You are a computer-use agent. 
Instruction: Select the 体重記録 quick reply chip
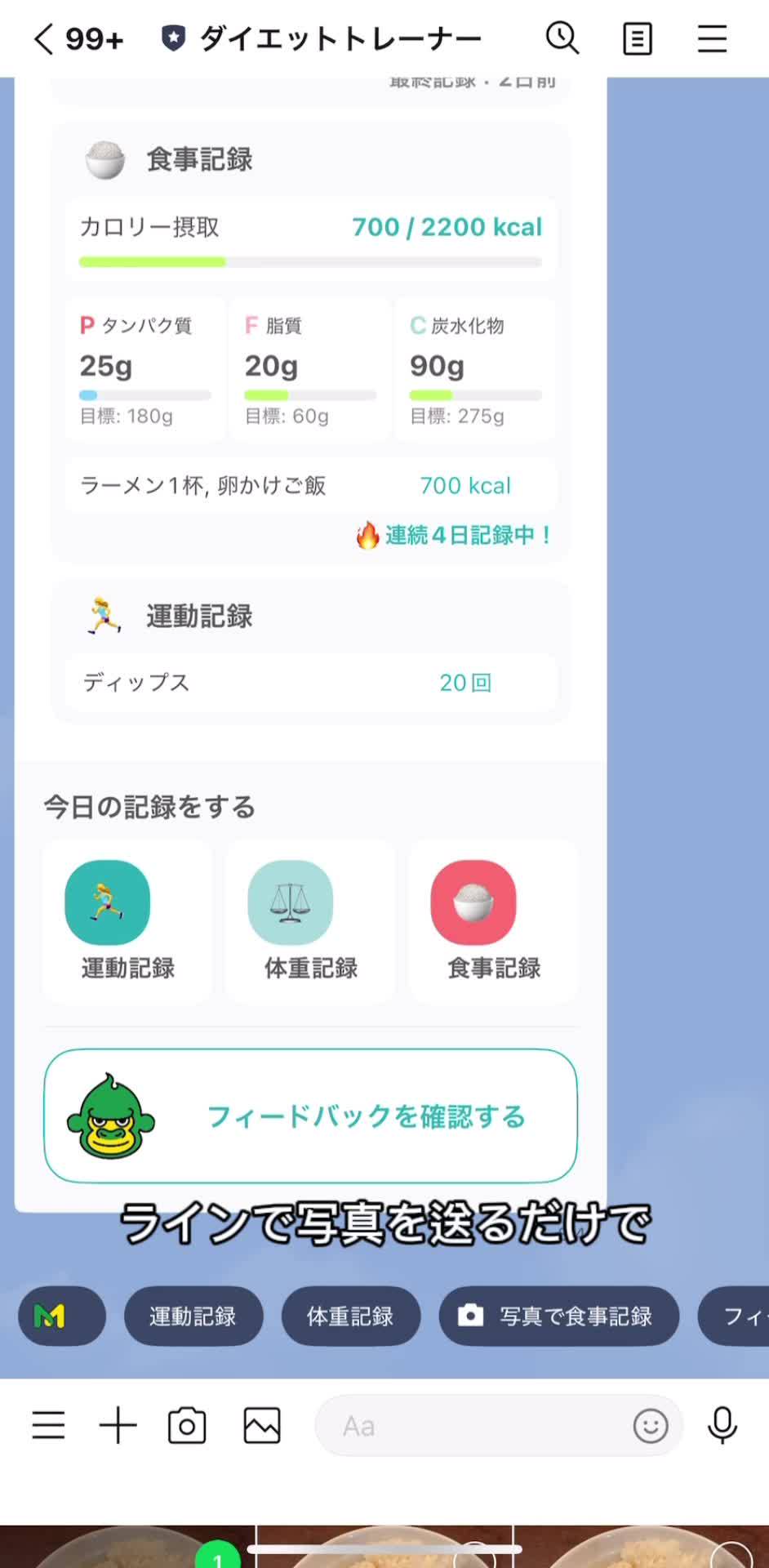click(x=351, y=1316)
